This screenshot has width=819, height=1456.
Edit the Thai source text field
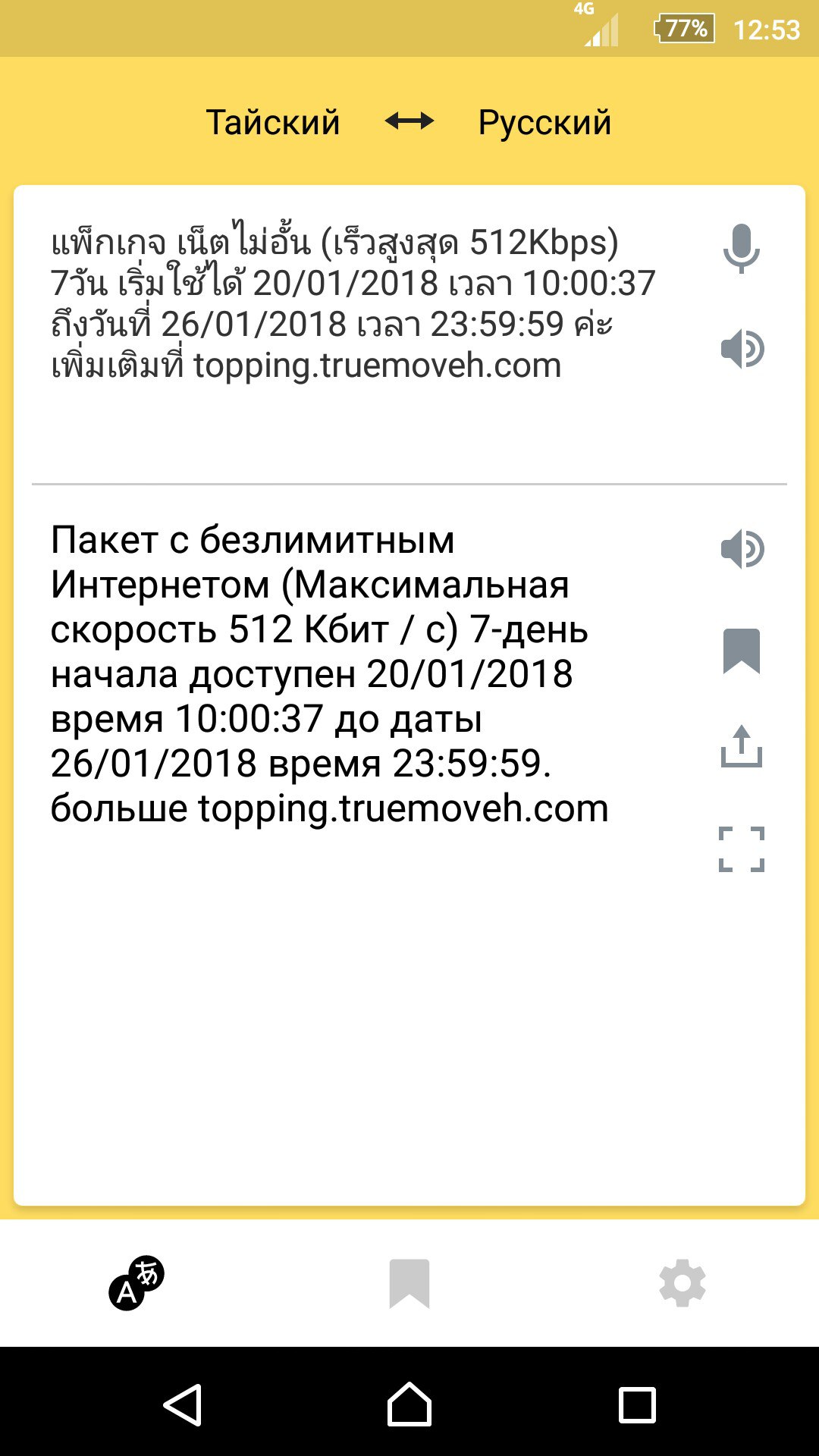point(353,303)
